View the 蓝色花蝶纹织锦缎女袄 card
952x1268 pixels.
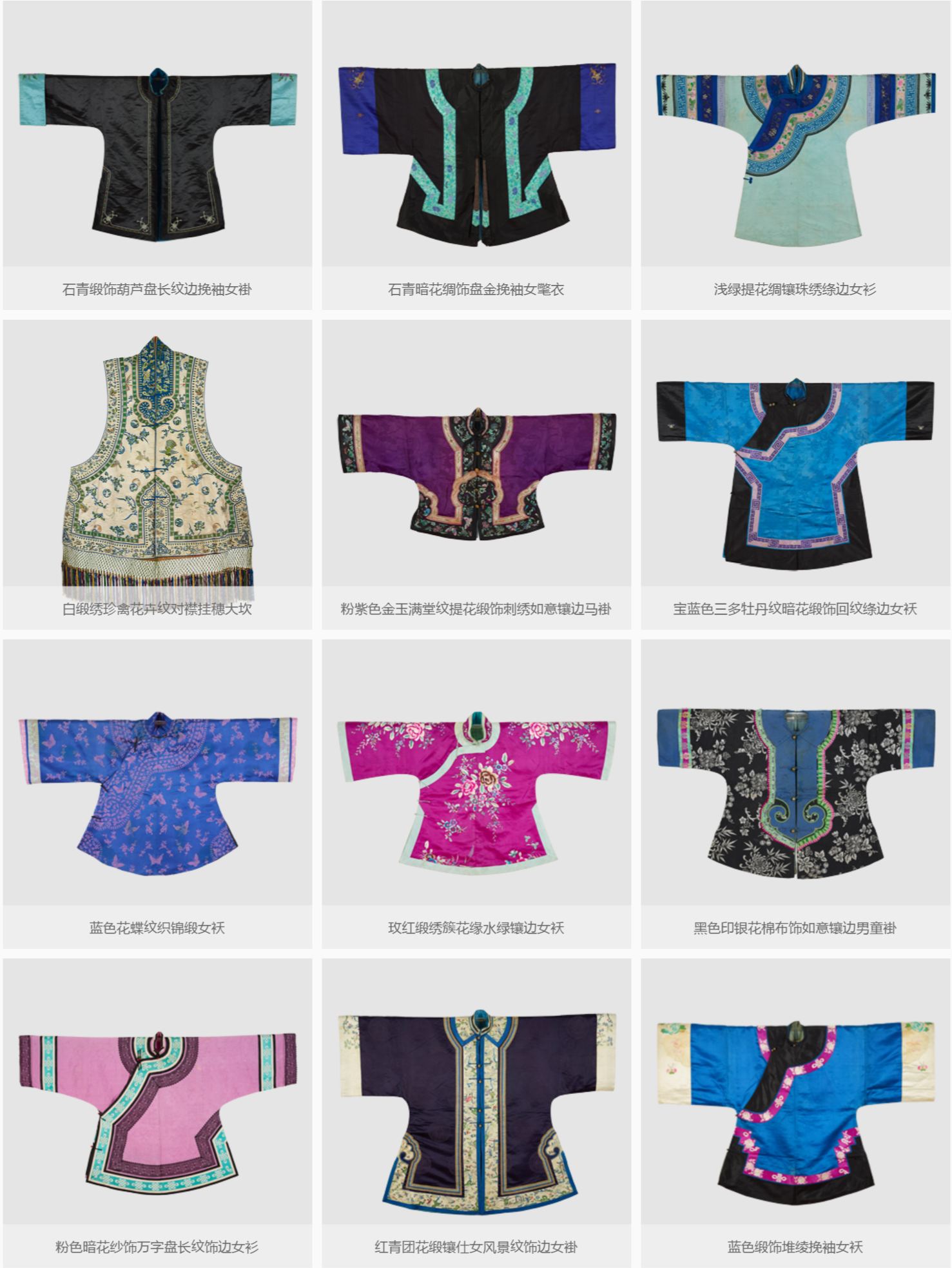[157, 793]
